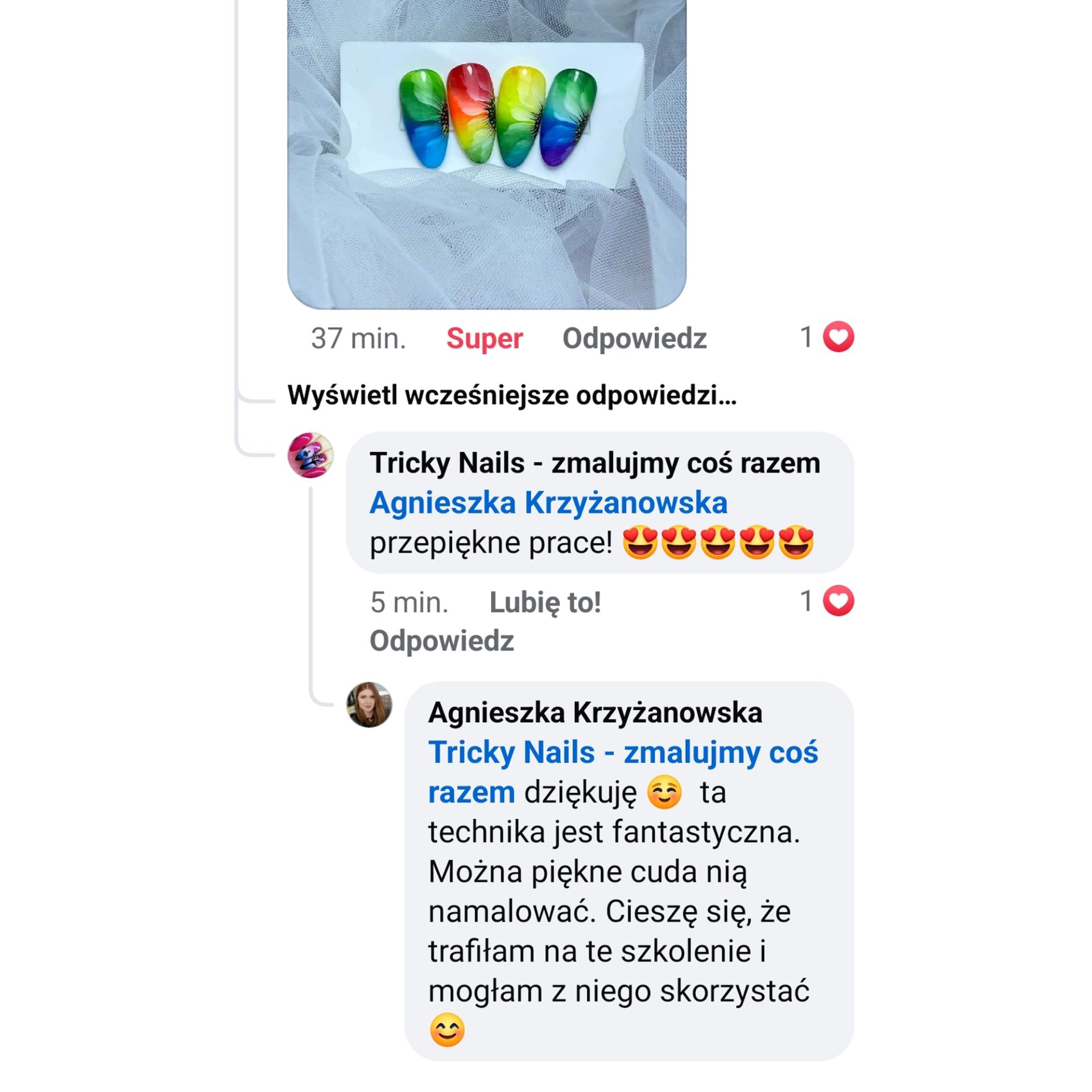Open Agnieszka Krzyżanowska's name on last reply
Image resolution: width=1092 pixels, height=1092 pixels.
click(595, 712)
